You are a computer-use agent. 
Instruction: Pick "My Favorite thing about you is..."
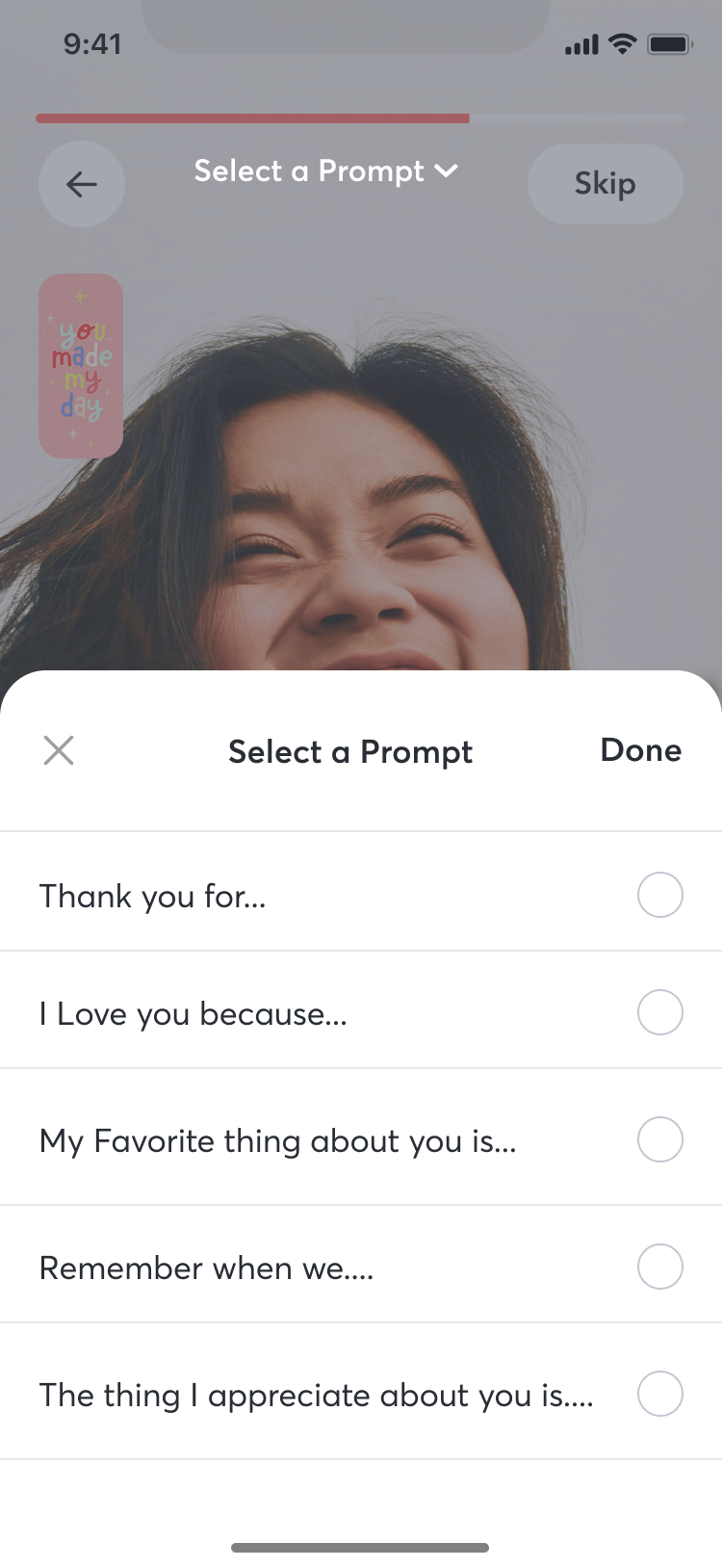(659, 1140)
